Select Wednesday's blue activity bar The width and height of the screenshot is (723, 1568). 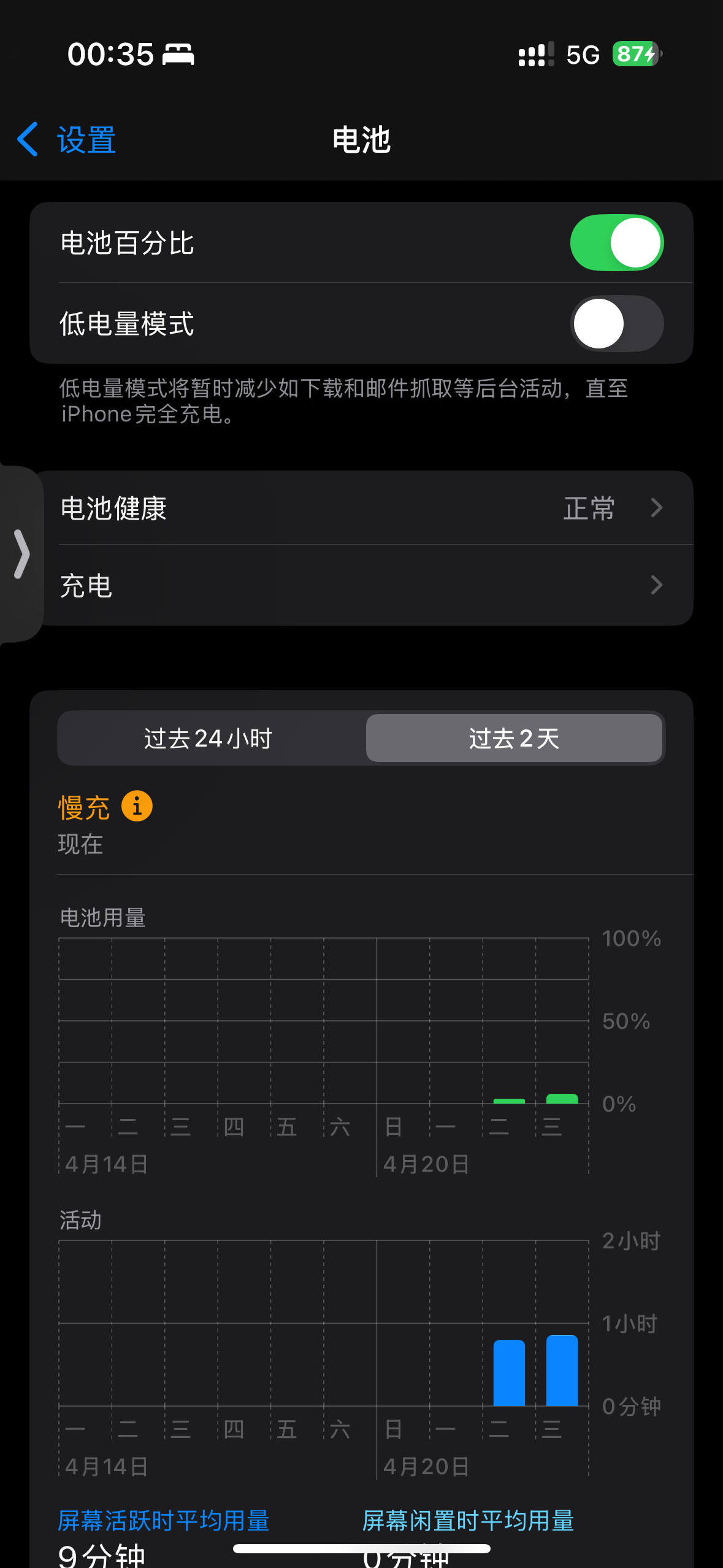[x=562, y=1372]
